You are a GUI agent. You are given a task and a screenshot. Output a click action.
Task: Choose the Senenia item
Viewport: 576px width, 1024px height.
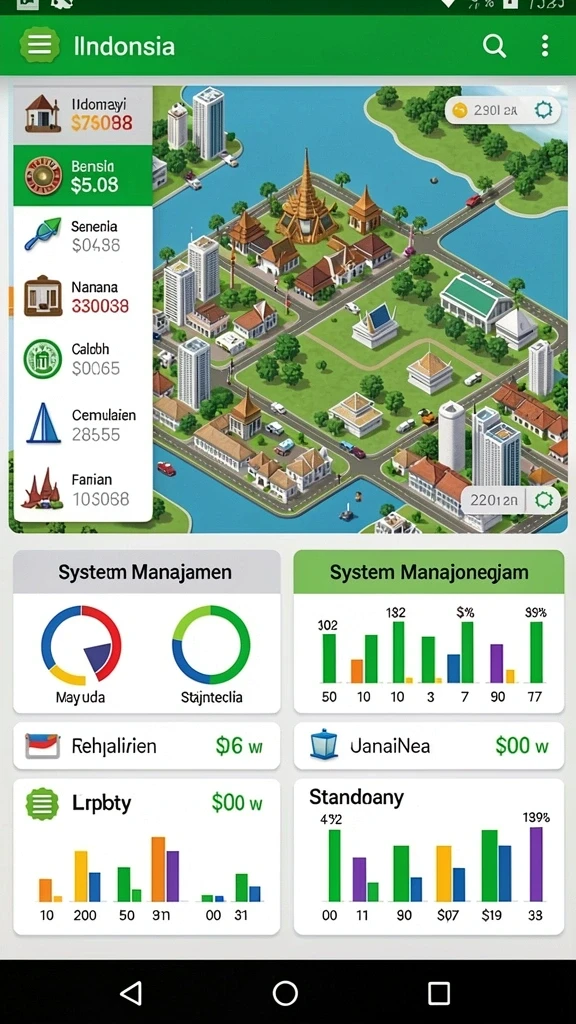[83, 236]
